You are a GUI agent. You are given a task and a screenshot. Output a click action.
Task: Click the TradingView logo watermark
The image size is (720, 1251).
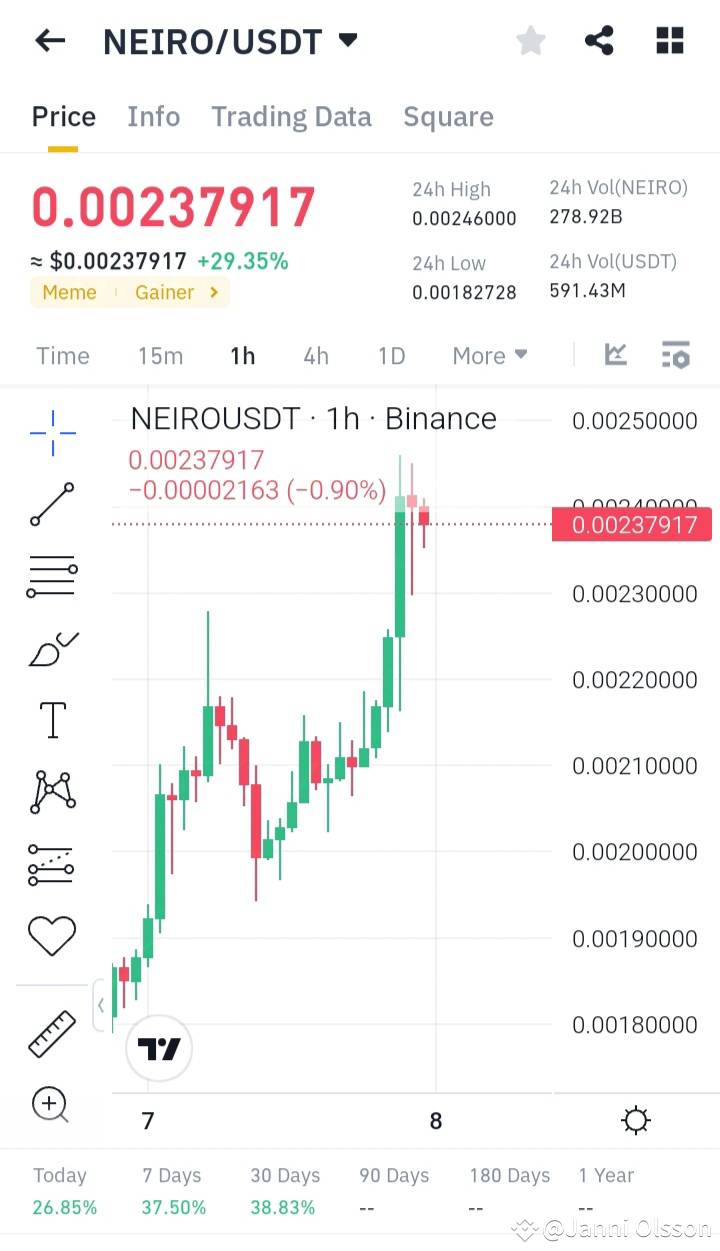coord(159,1048)
